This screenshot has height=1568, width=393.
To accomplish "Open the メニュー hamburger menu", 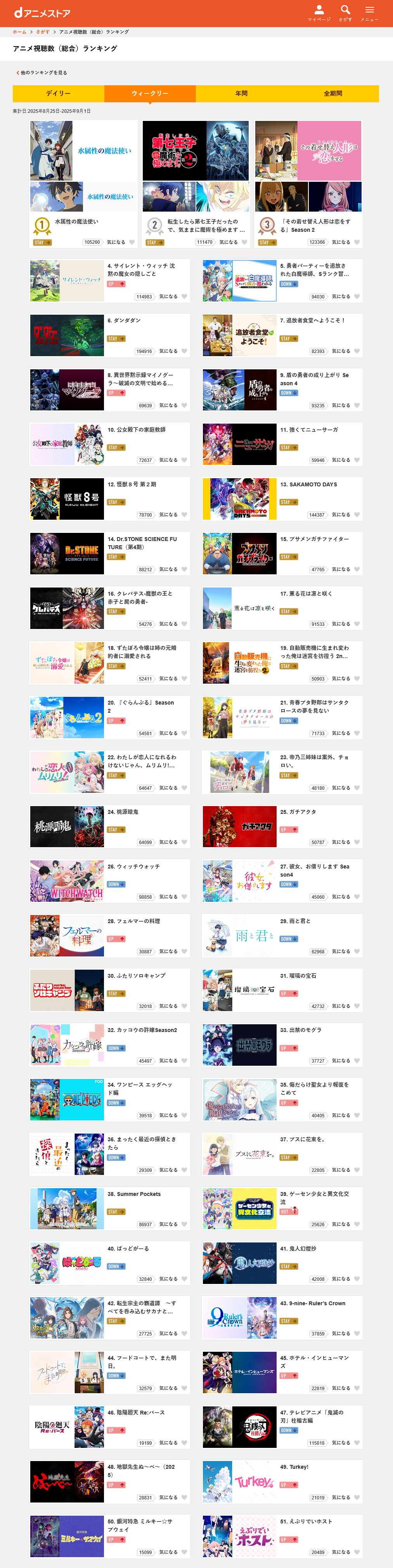I will (369, 13).
